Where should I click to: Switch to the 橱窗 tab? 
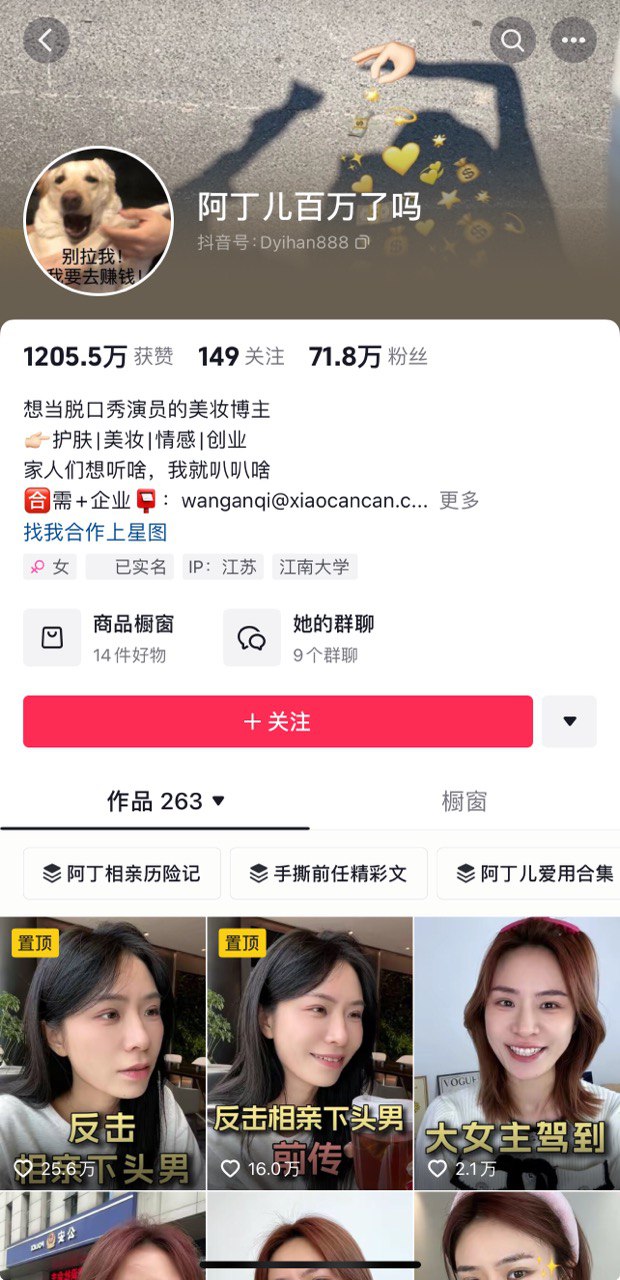(x=464, y=801)
